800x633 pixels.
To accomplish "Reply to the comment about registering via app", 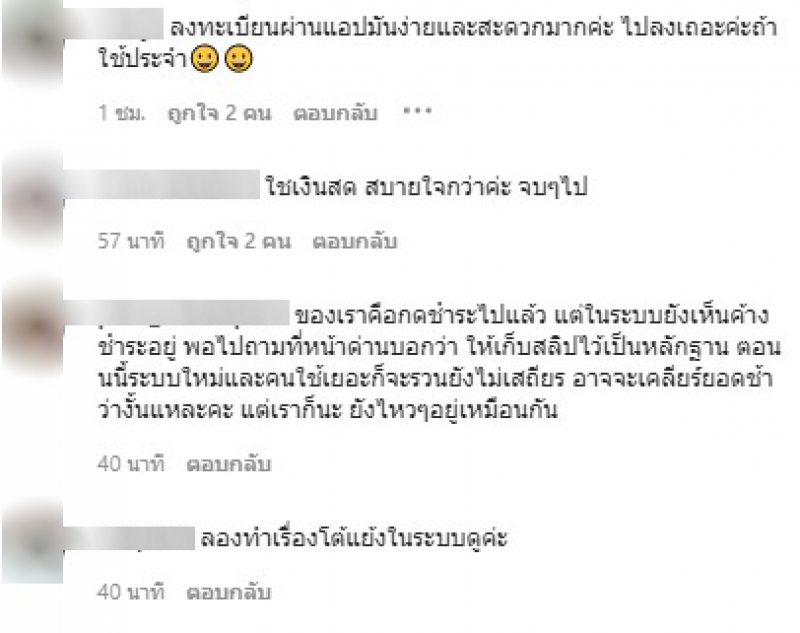I will click(334, 114).
